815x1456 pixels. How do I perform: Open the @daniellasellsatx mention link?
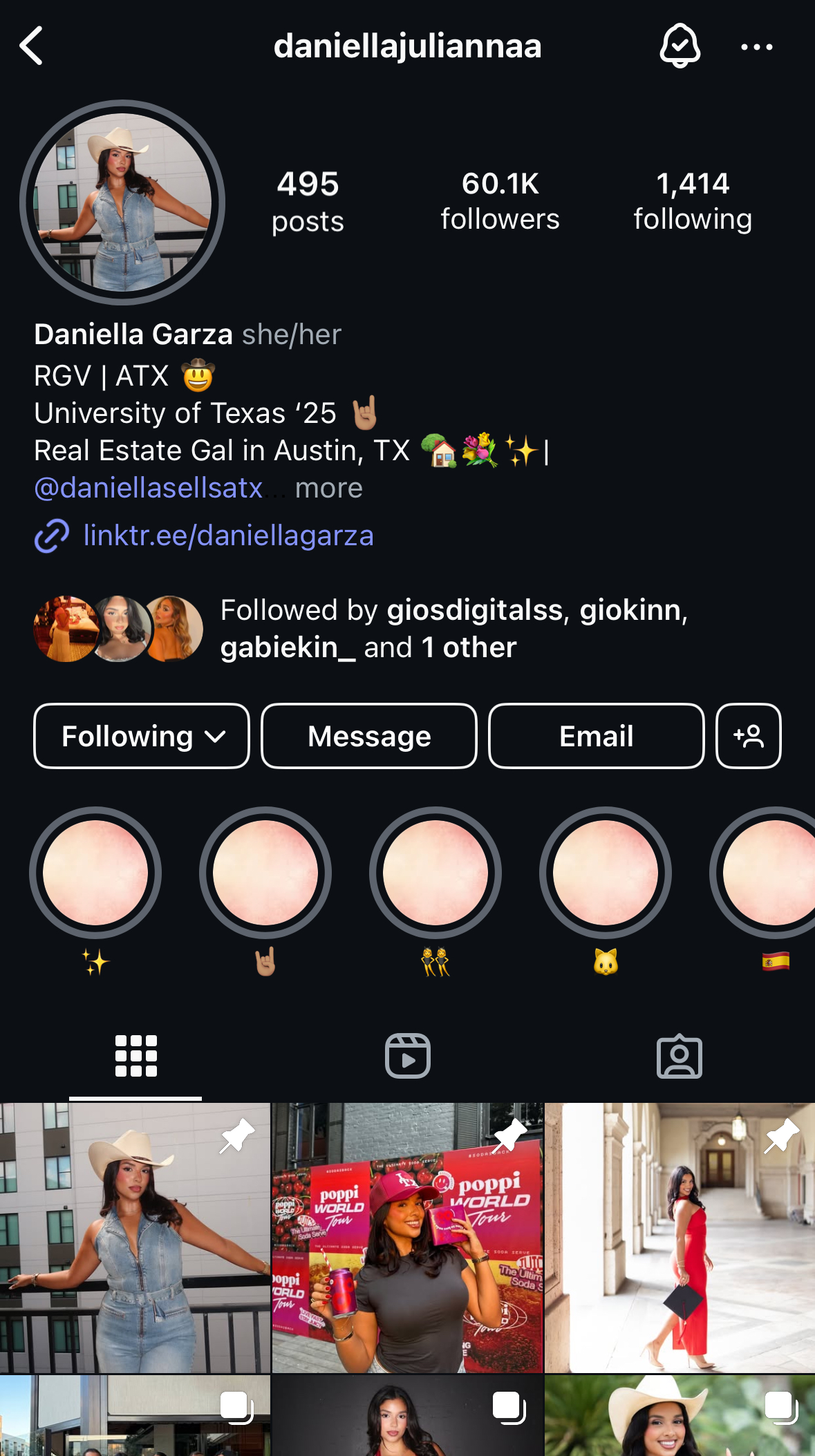pos(149,488)
